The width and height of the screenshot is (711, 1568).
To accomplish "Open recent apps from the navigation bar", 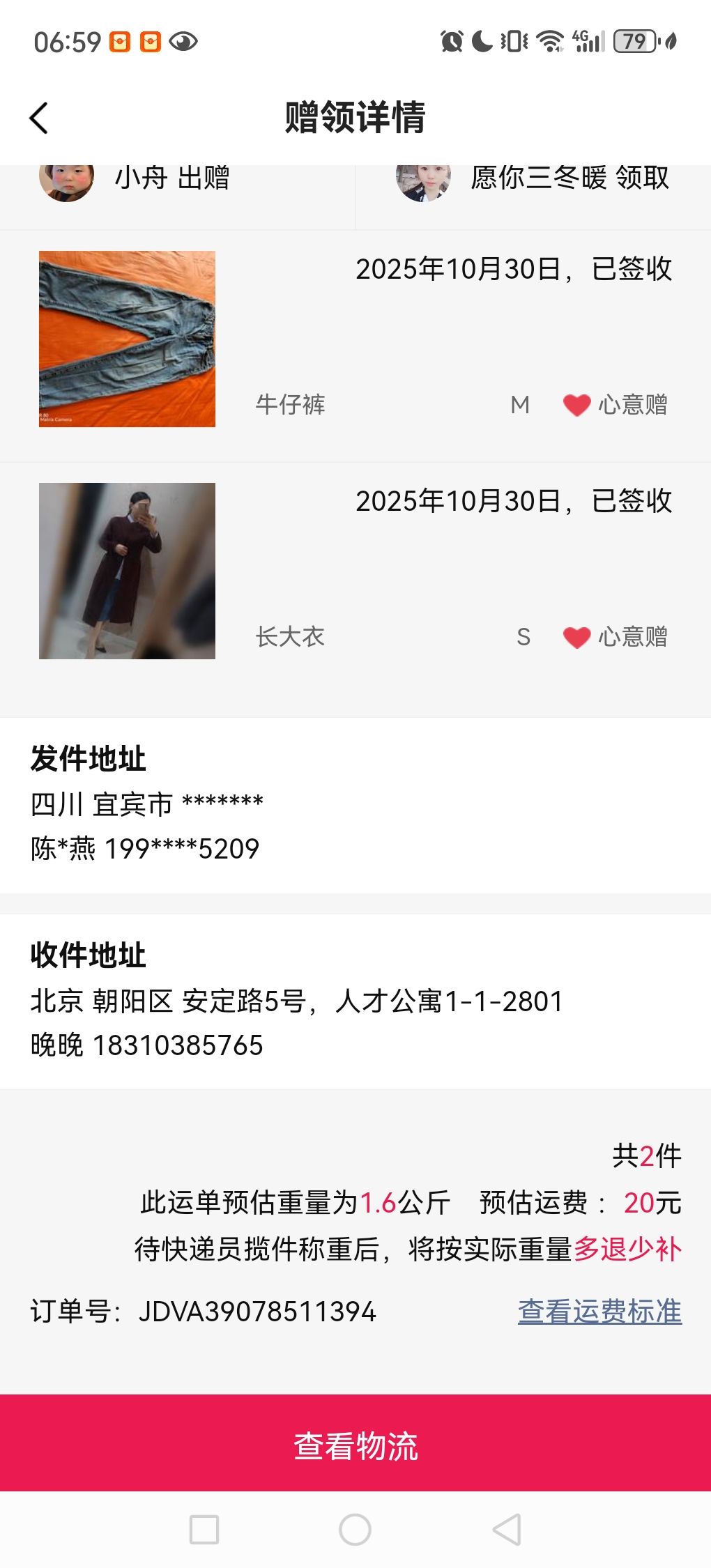I will pos(204,1530).
